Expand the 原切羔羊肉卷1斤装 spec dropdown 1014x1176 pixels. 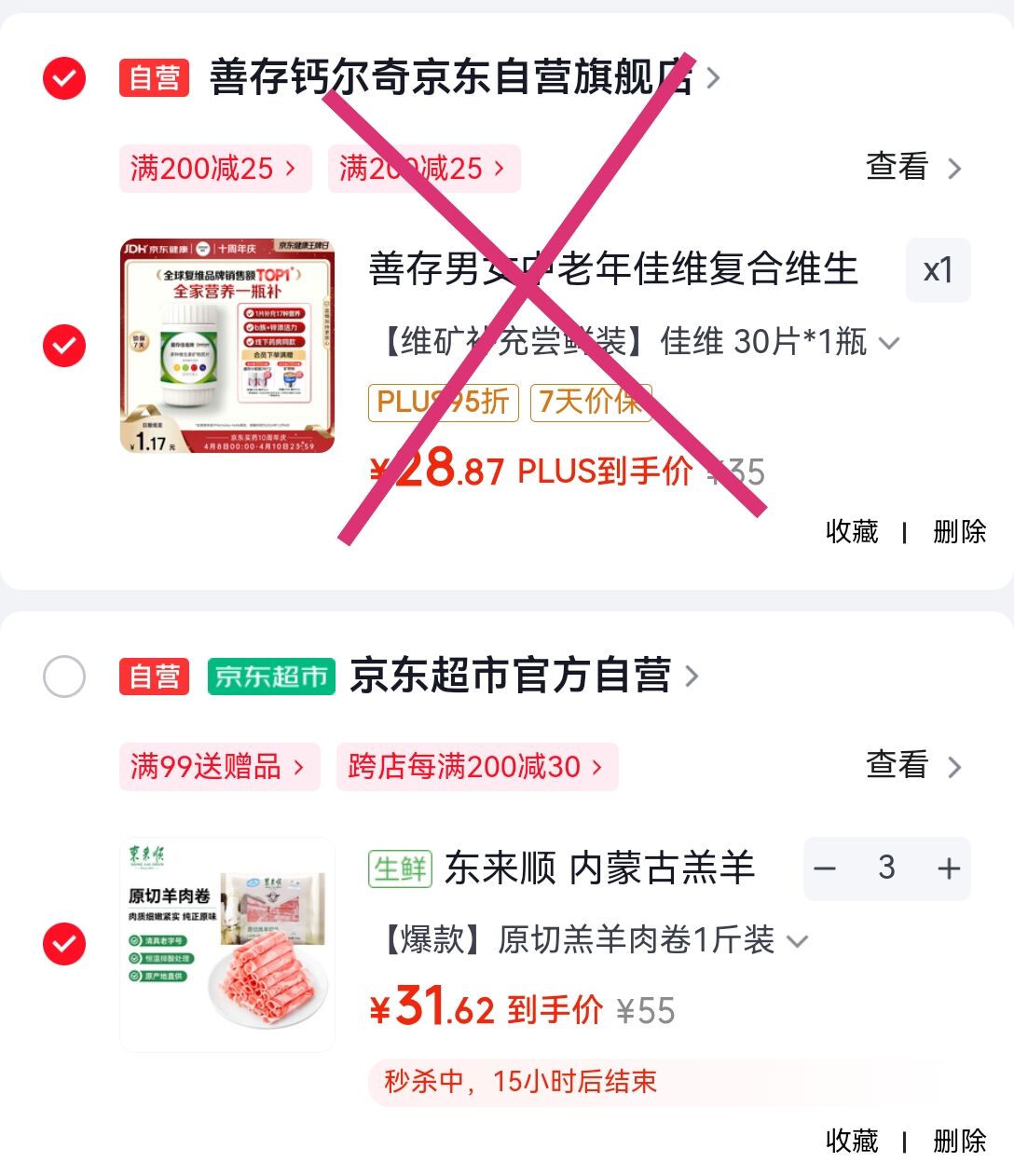click(x=797, y=941)
